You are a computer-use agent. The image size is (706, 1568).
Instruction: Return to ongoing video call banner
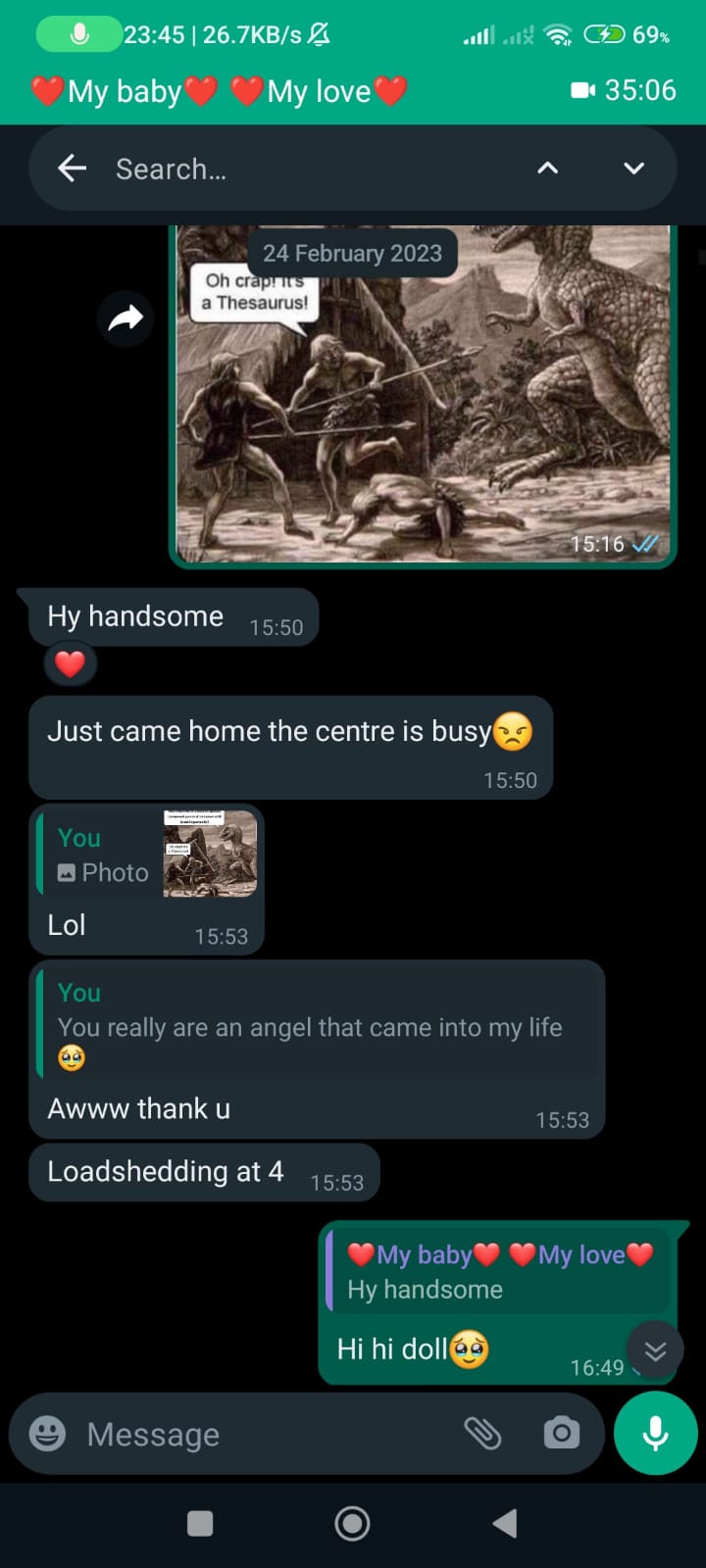[x=353, y=91]
